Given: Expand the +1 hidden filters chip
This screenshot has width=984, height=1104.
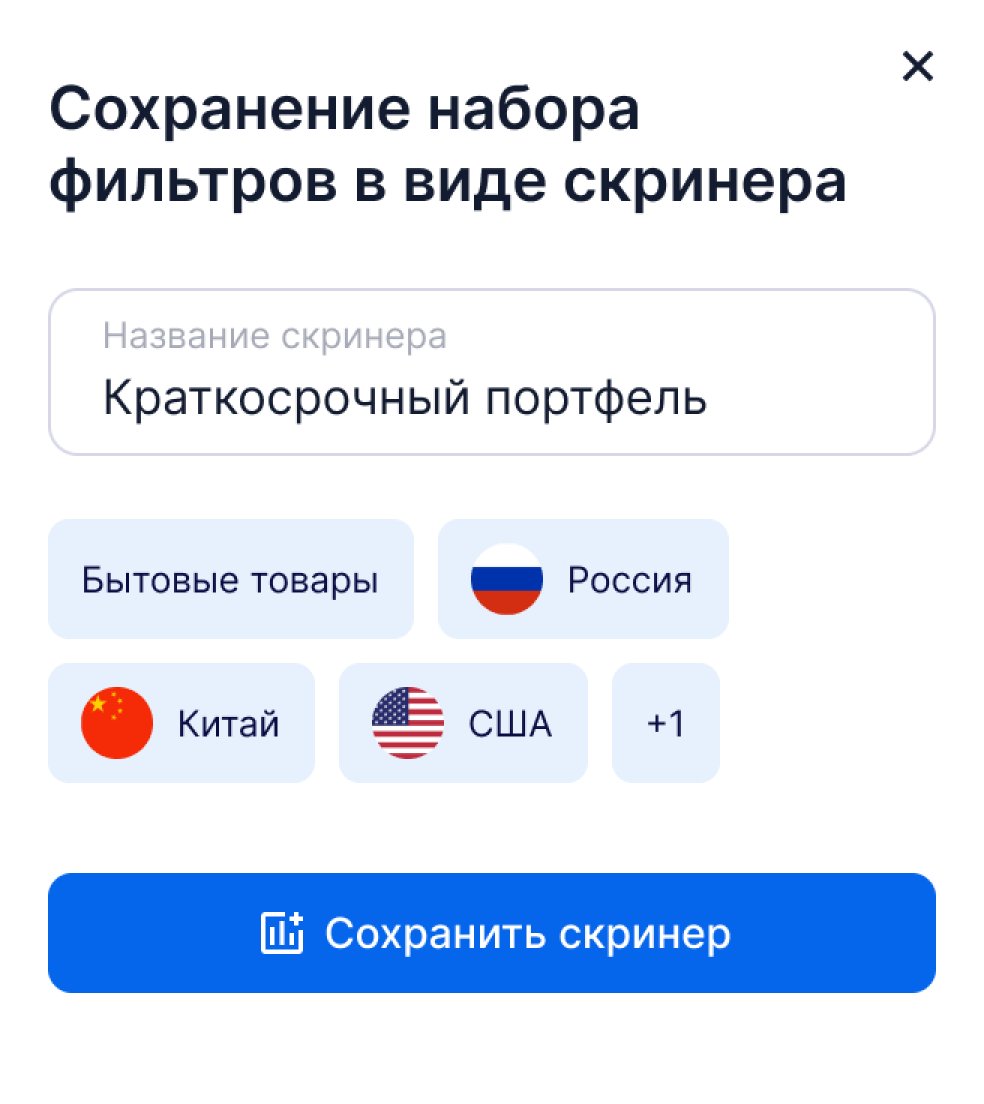Looking at the screenshot, I should tap(666, 723).
